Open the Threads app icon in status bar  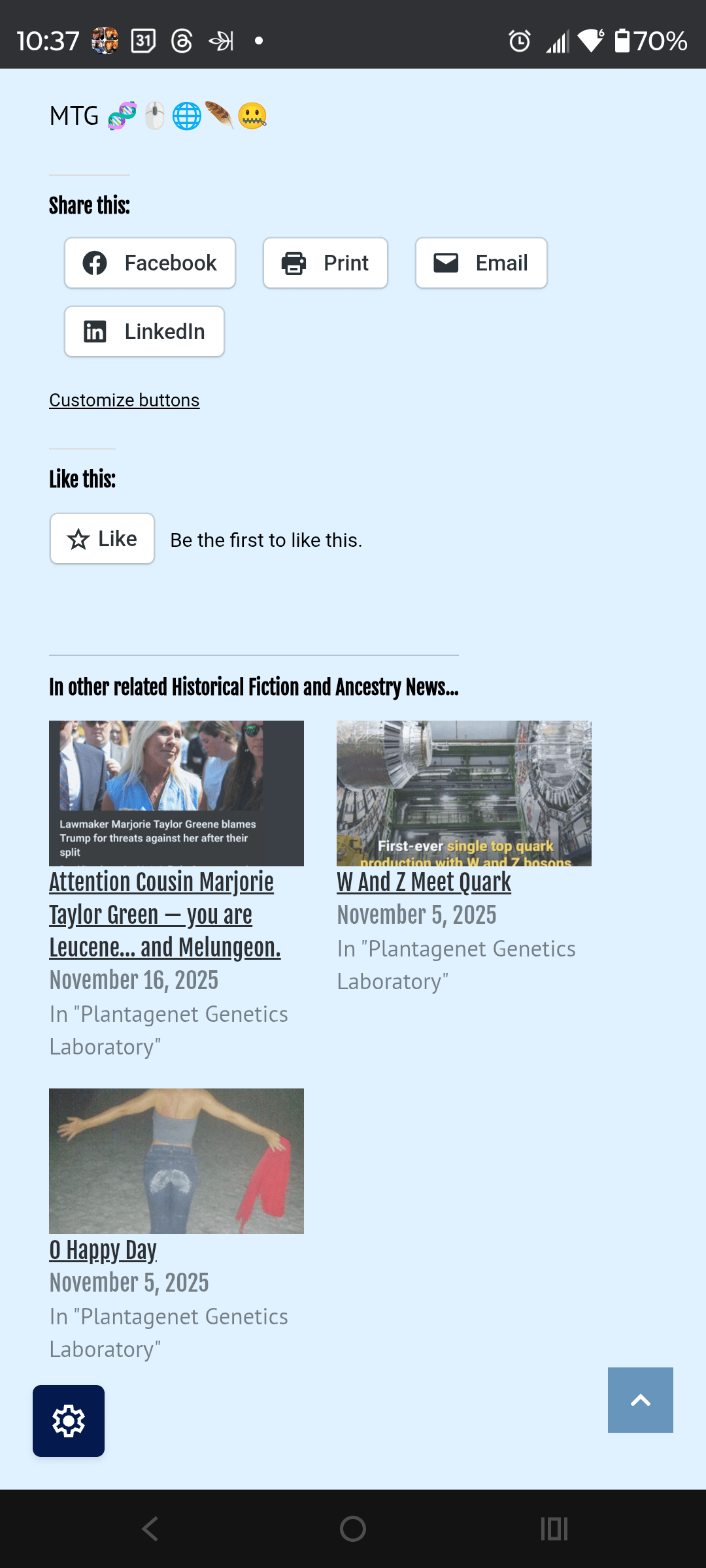[x=181, y=41]
